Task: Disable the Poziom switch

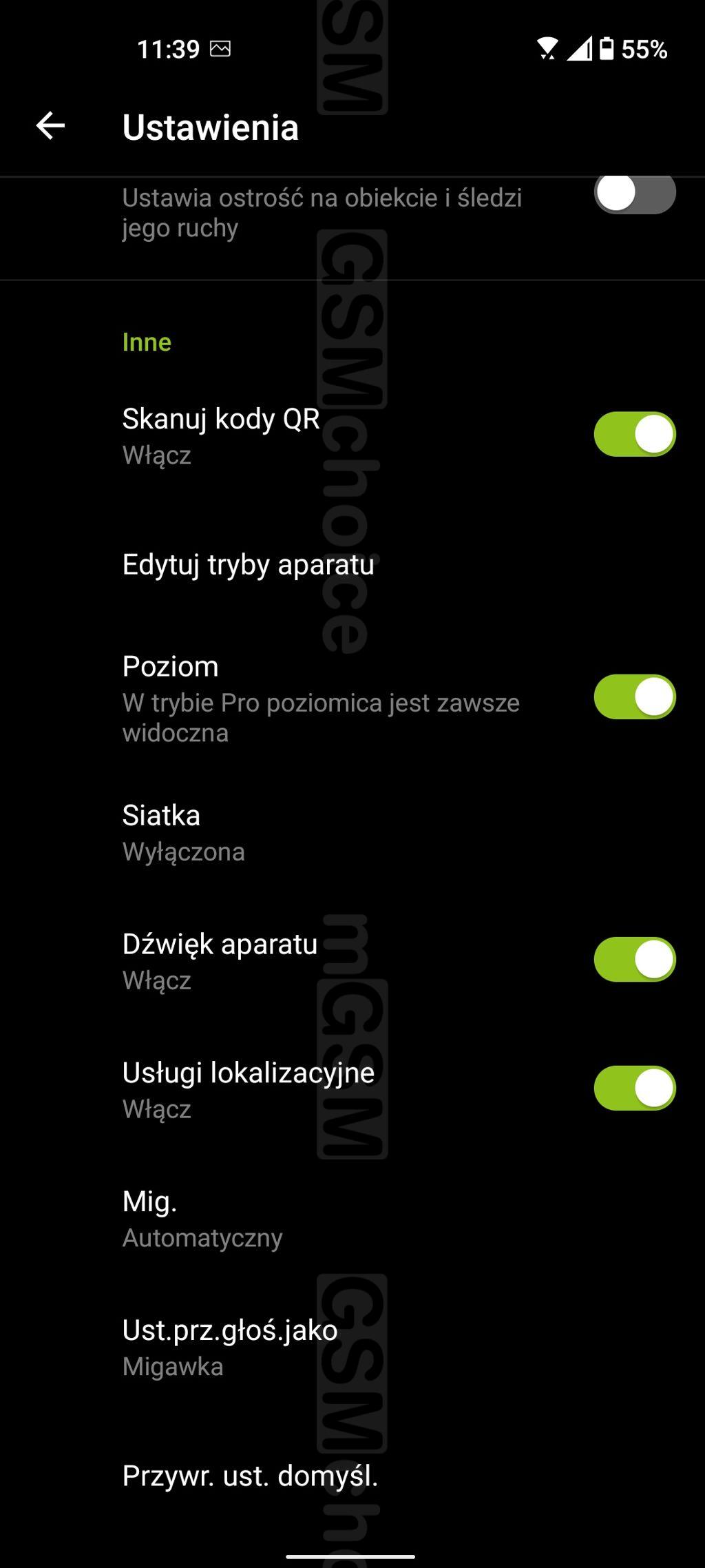Action: point(634,697)
